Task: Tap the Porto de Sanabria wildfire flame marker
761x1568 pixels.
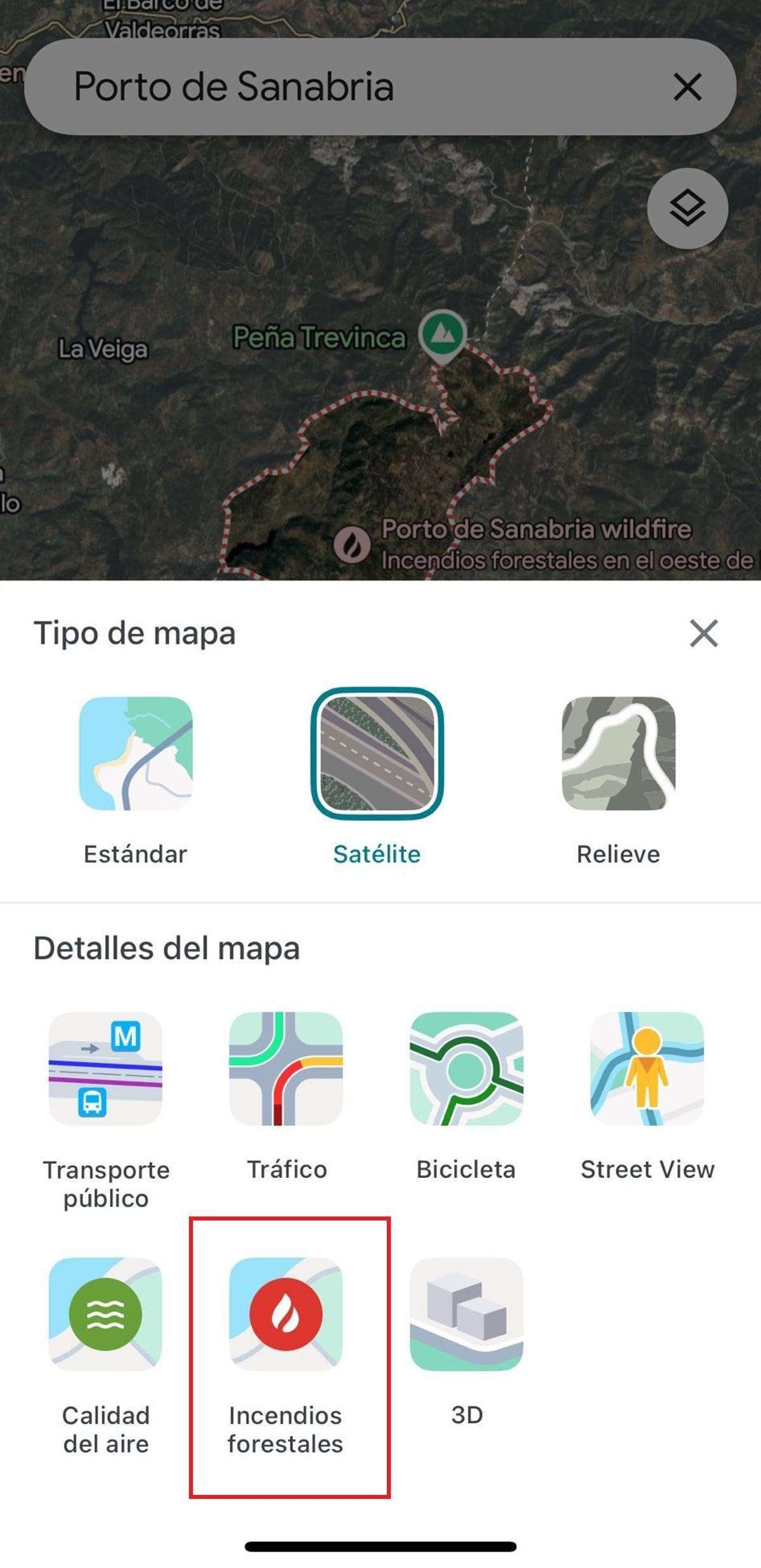Action: [x=353, y=546]
